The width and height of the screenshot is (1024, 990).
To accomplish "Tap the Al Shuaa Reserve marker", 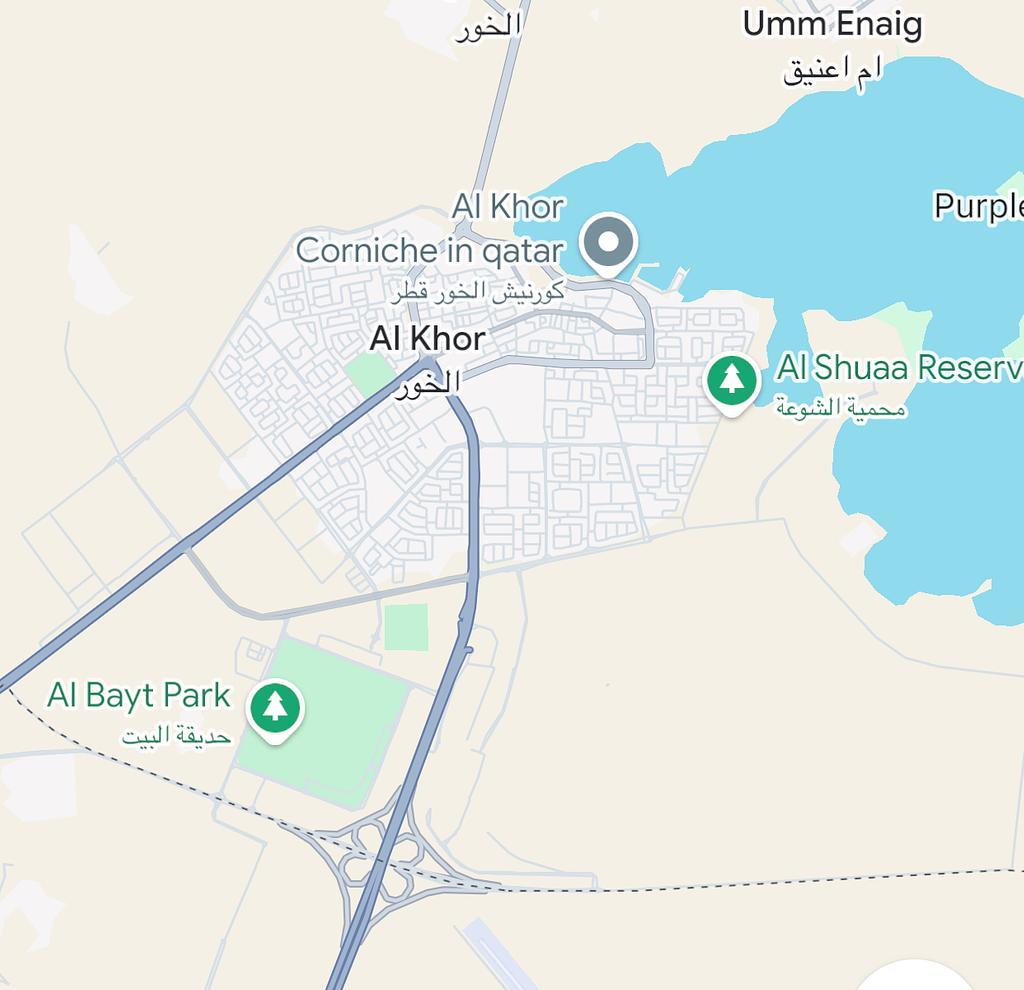I will tap(732, 381).
